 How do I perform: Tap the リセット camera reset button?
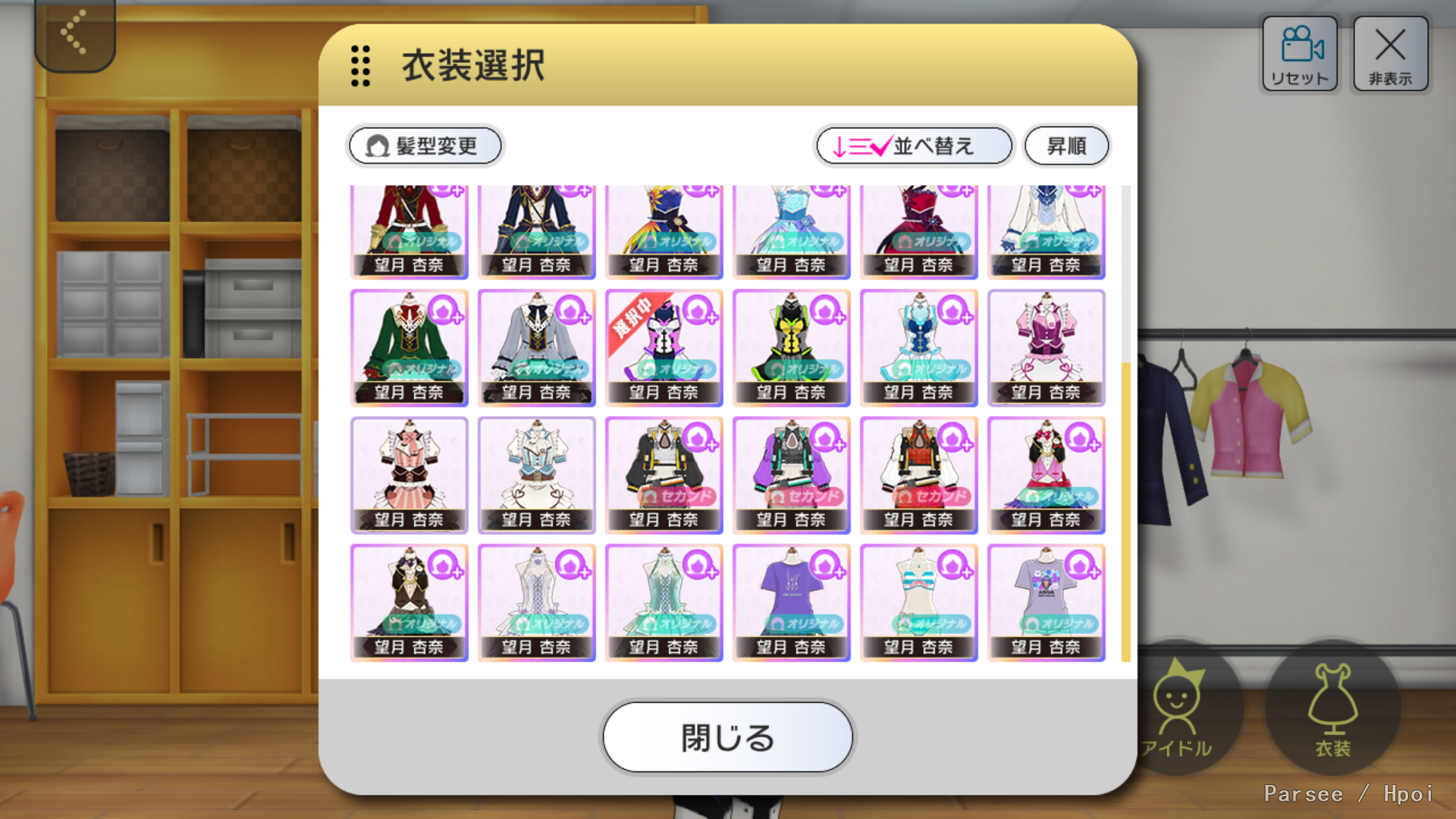(x=1299, y=55)
